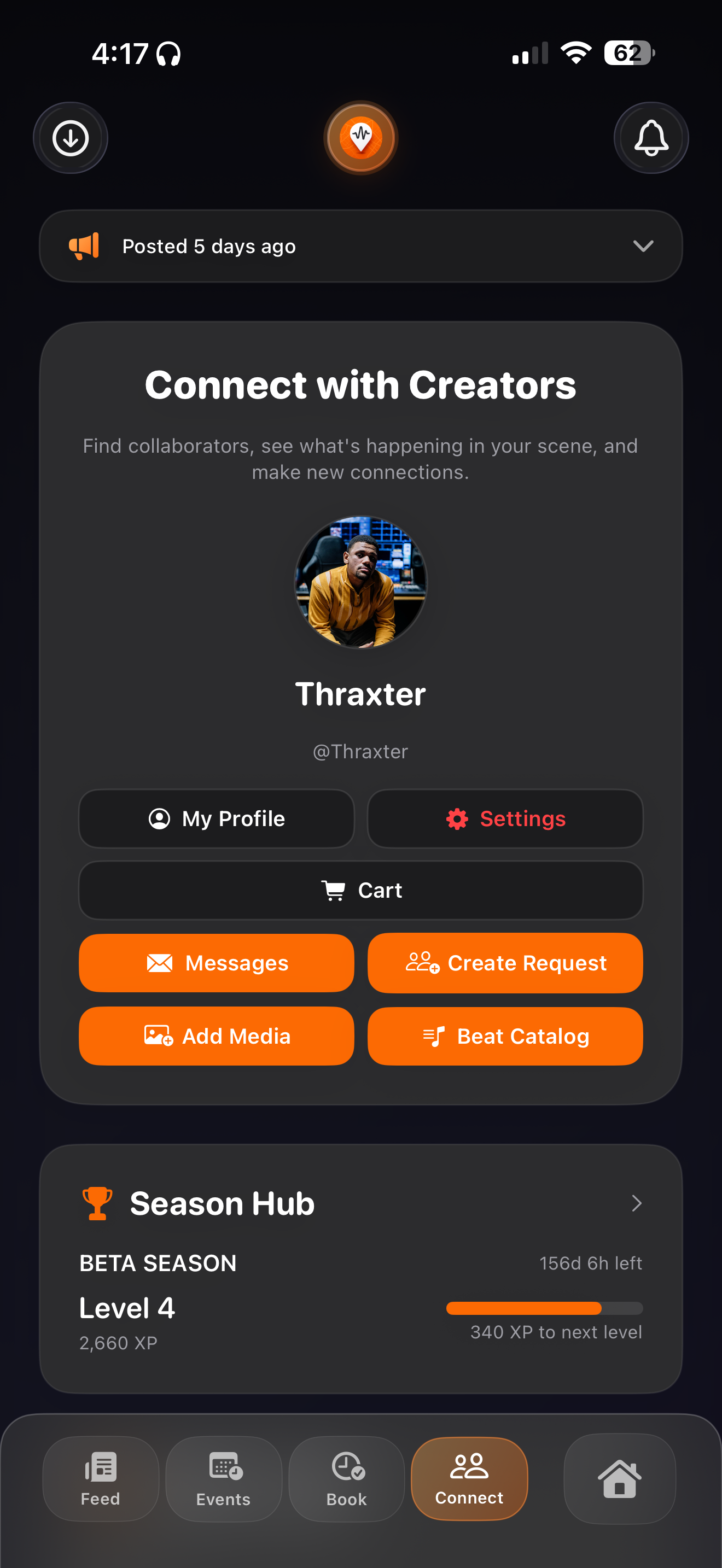Open the Beat Catalog

pos(505,1036)
